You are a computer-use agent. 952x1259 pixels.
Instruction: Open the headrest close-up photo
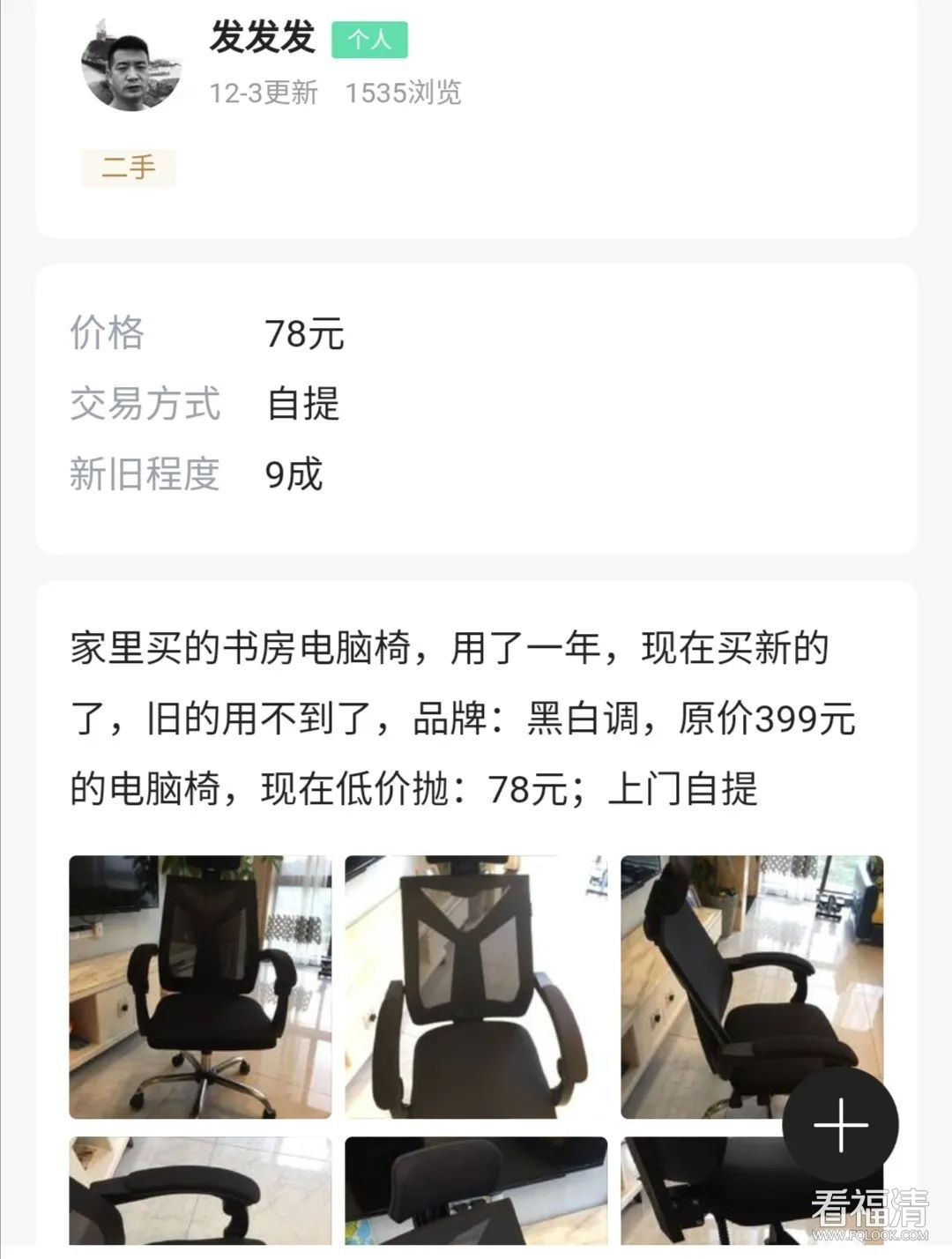[476, 1190]
